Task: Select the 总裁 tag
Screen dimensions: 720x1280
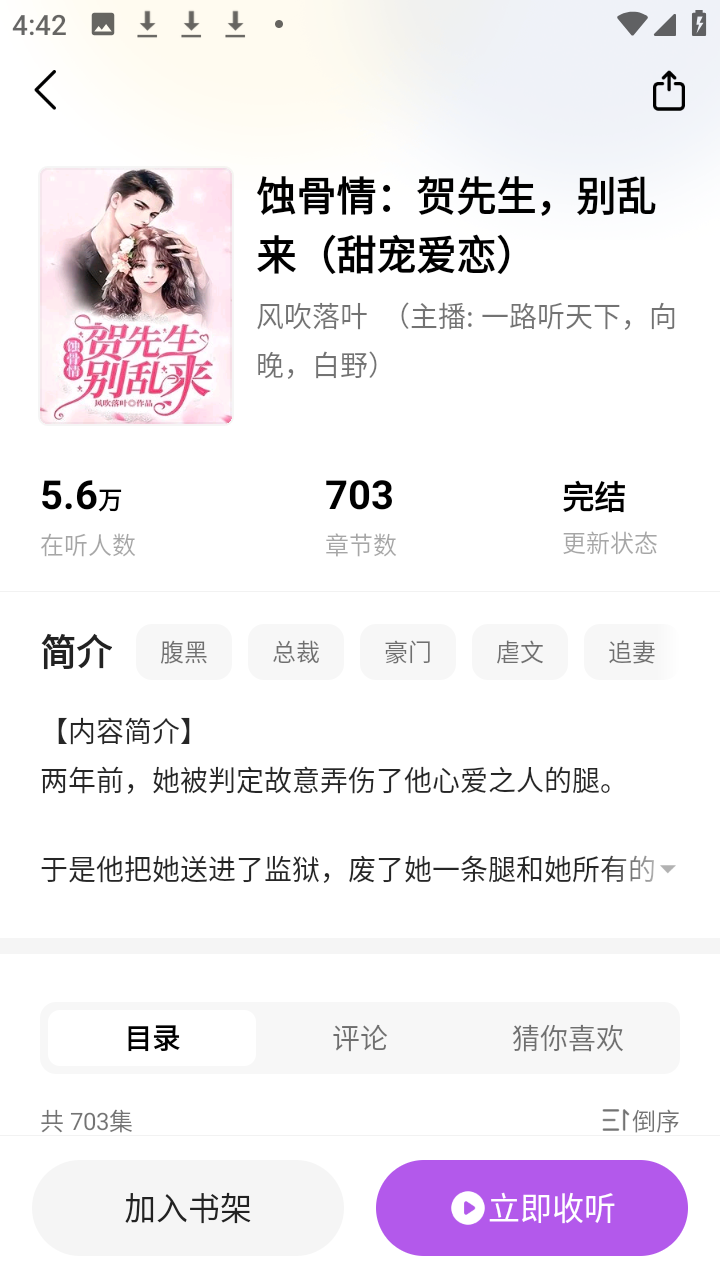Action: tap(295, 651)
